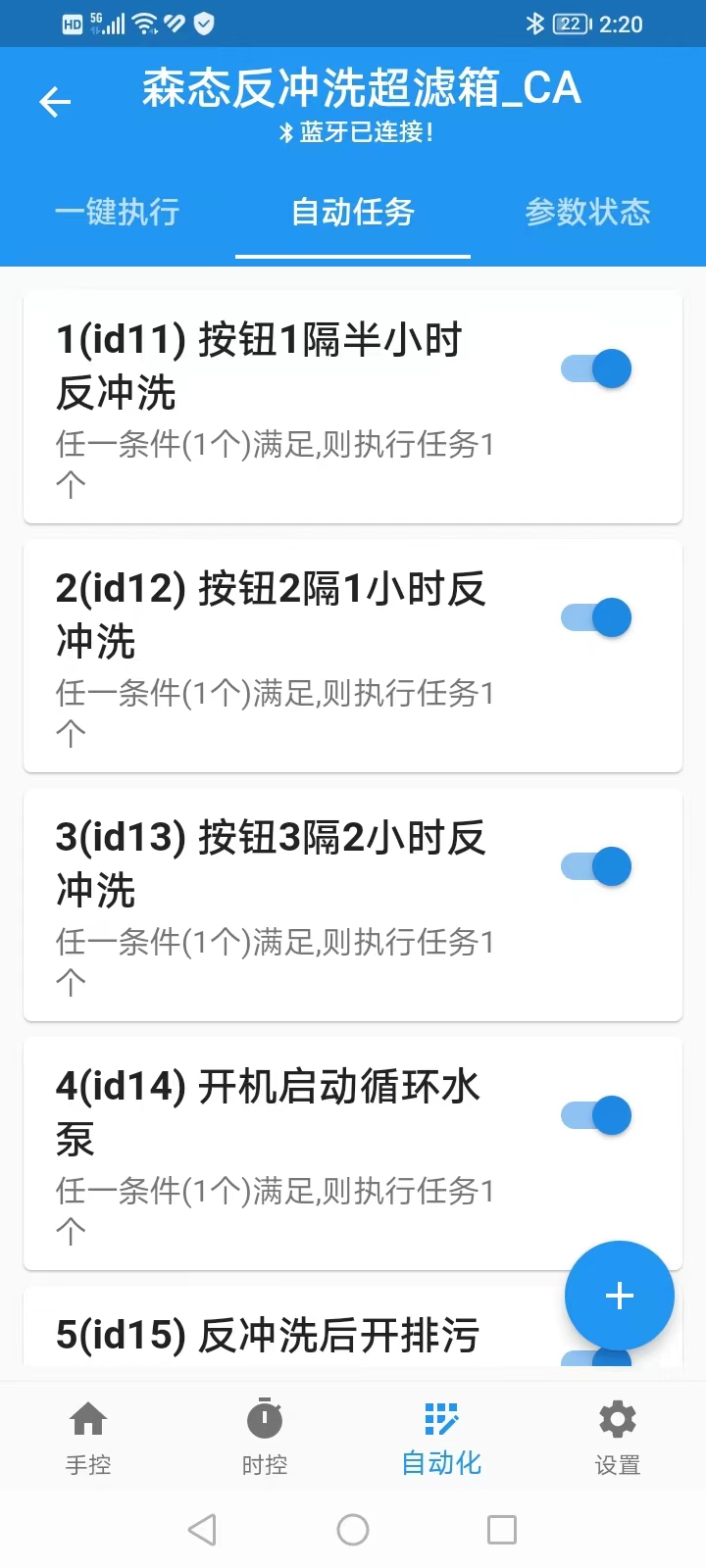Switch to the 一键执行 tab
The height and width of the screenshot is (1568, 706).
(x=118, y=213)
